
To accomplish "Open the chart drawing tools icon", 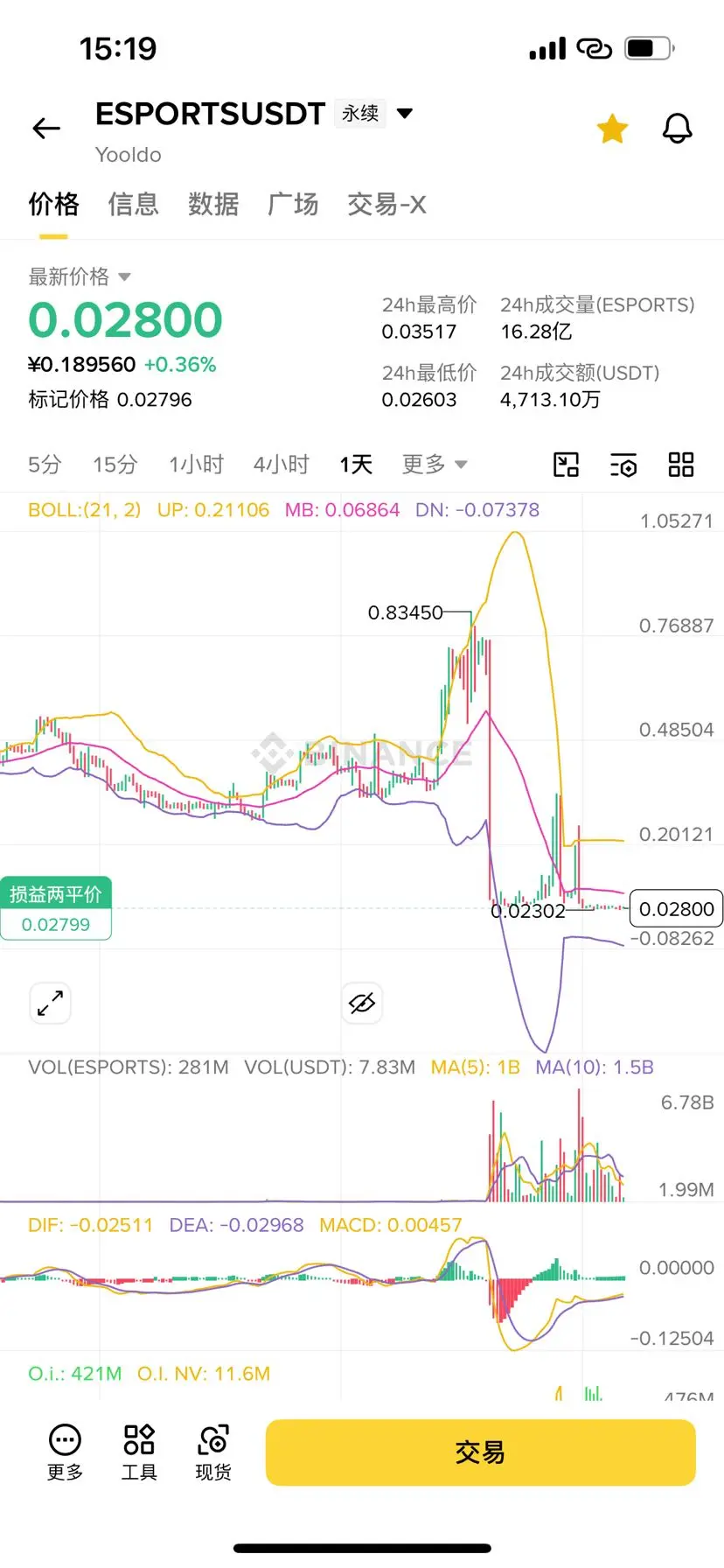I will [x=567, y=465].
